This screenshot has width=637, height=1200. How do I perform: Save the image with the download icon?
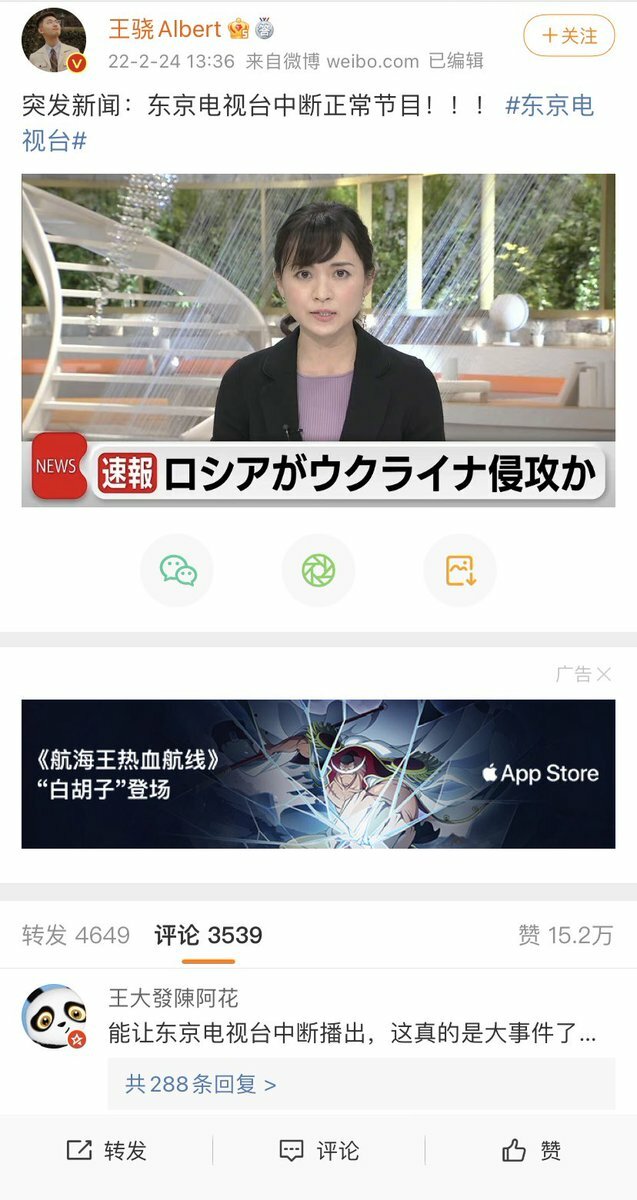pos(460,570)
